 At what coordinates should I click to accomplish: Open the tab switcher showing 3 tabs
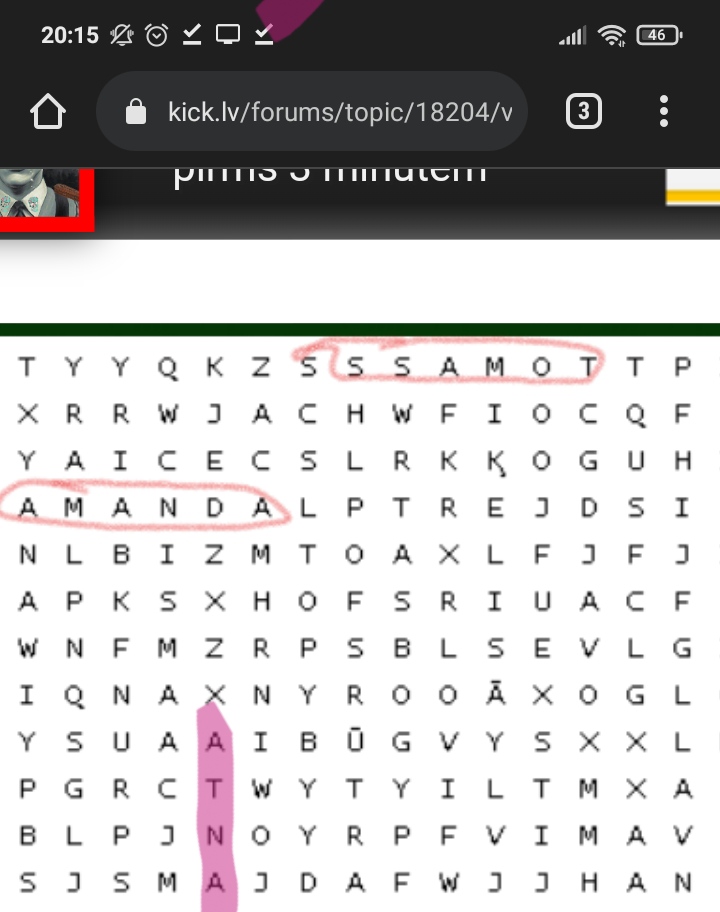(x=584, y=111)
